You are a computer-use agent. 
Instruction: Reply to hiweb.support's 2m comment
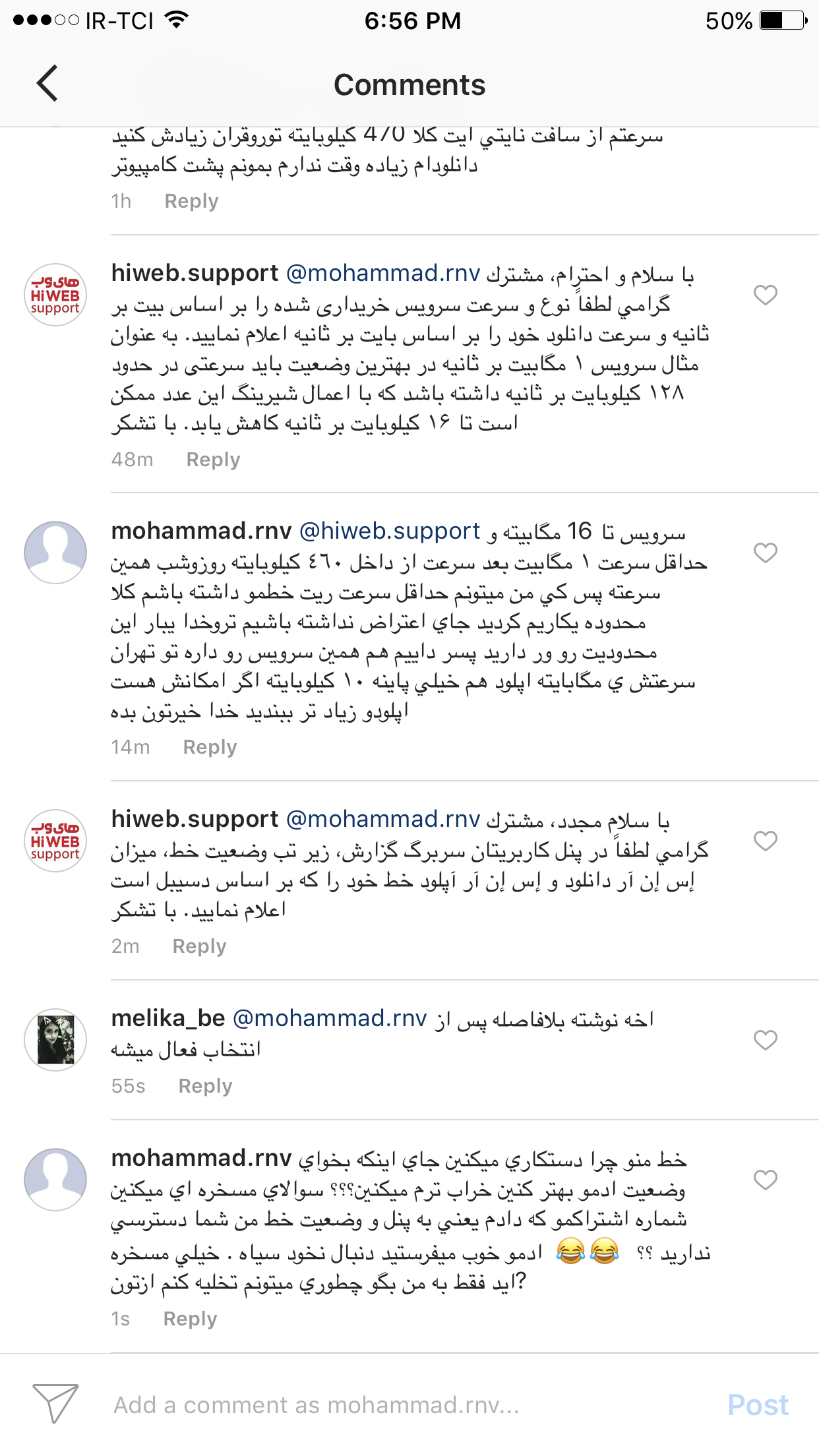199,946
